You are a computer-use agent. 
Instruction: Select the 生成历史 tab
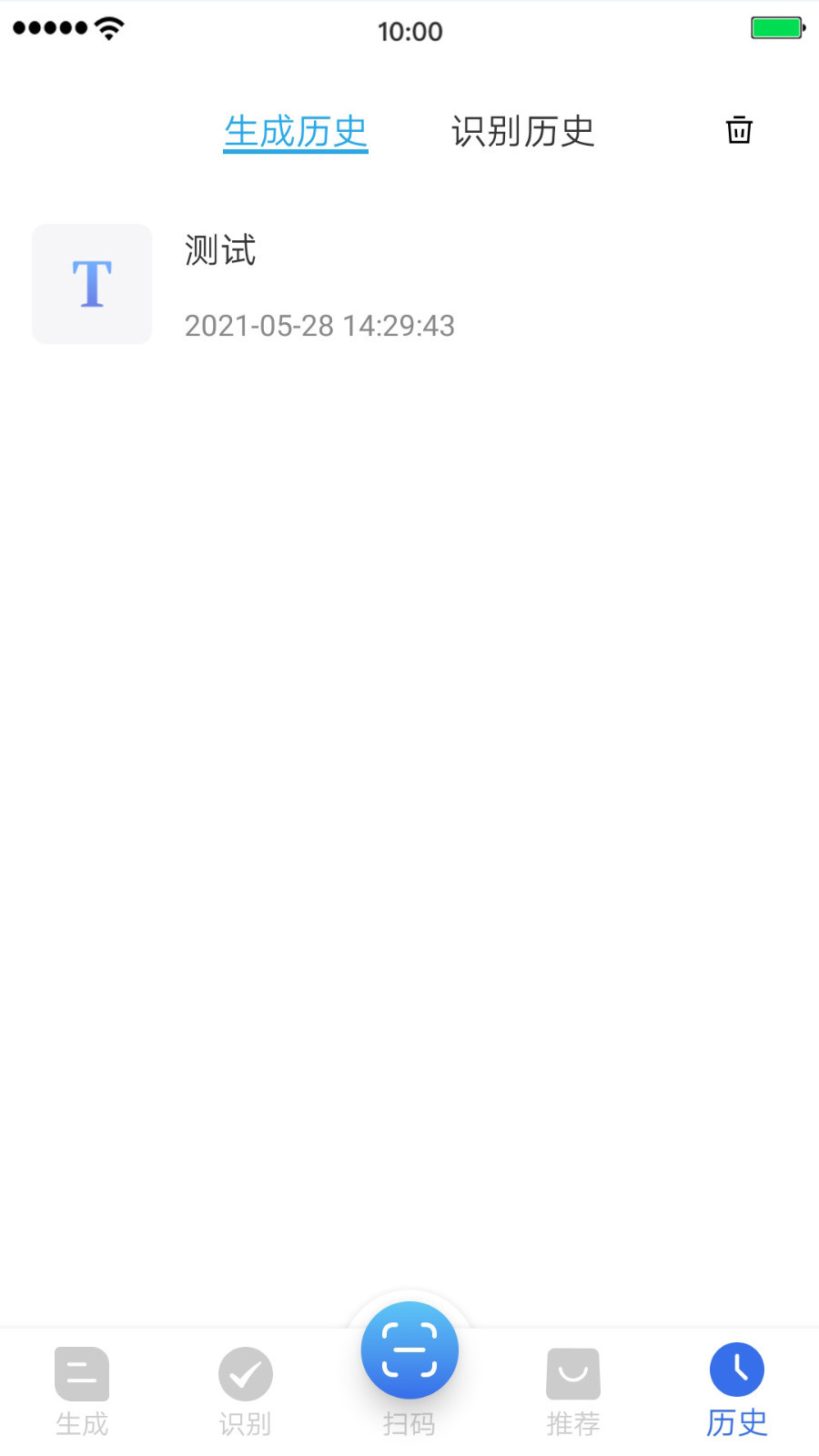pyautogui.click(x=296, y=132)
